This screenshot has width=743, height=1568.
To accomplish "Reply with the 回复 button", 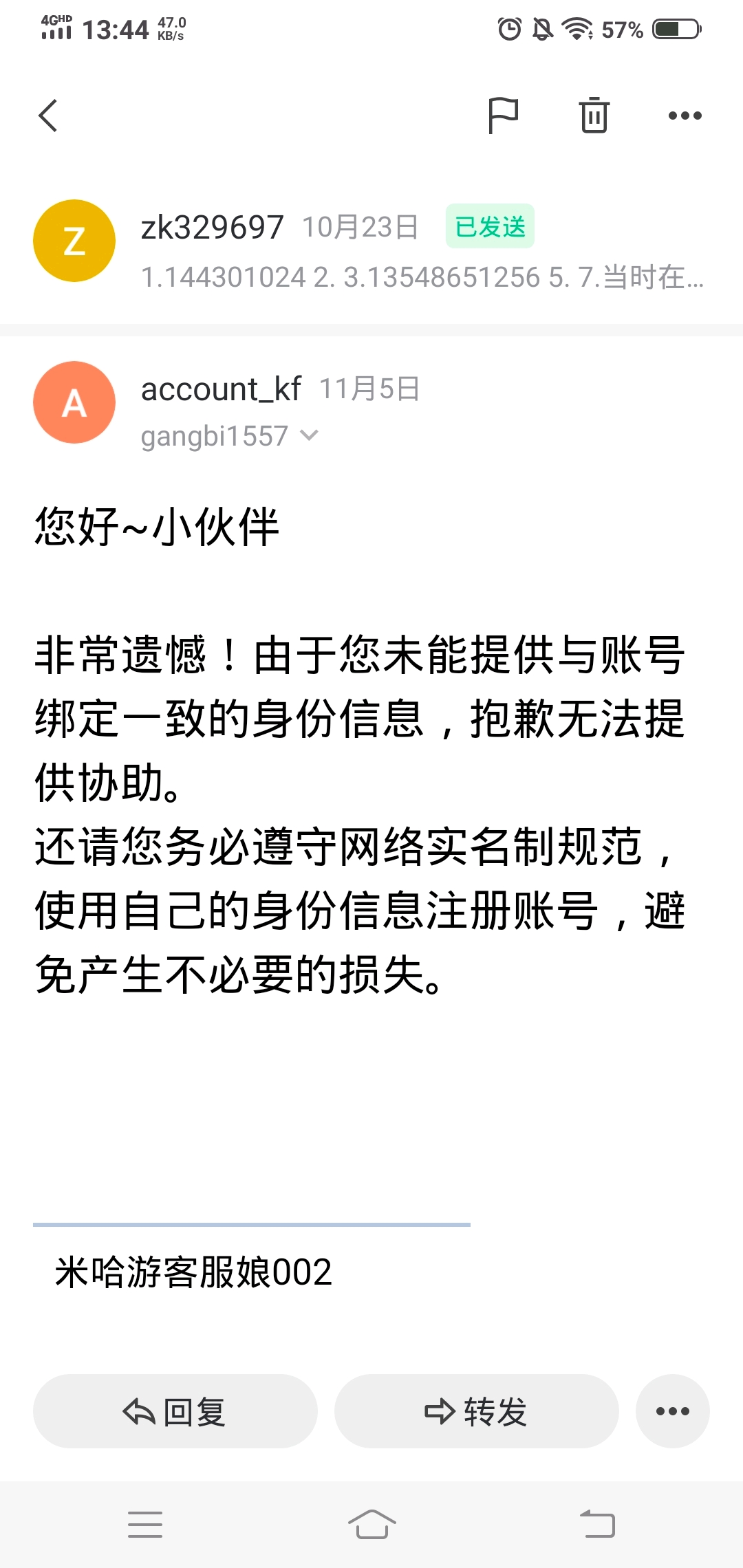I will pos(175,1411).
